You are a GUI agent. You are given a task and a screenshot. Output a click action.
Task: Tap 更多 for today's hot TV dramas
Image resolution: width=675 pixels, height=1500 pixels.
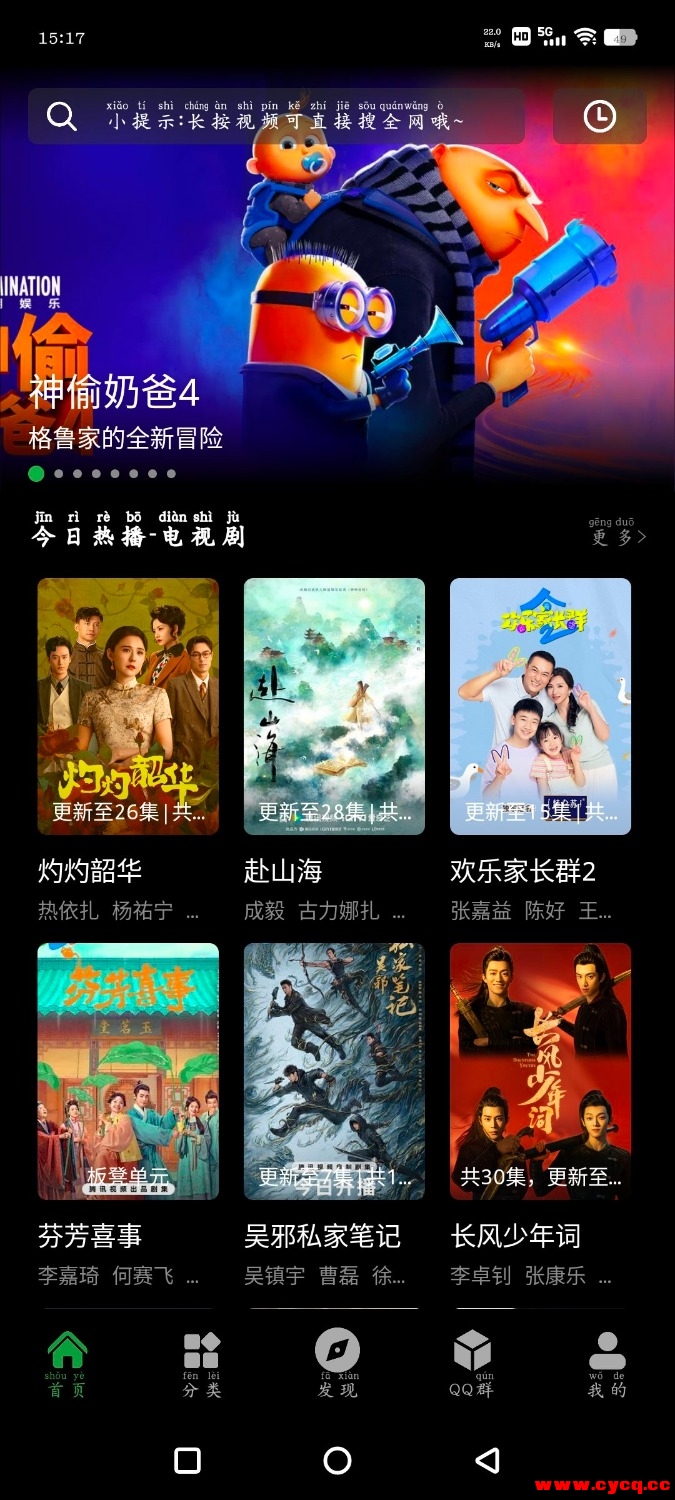(x=617, y=536)
